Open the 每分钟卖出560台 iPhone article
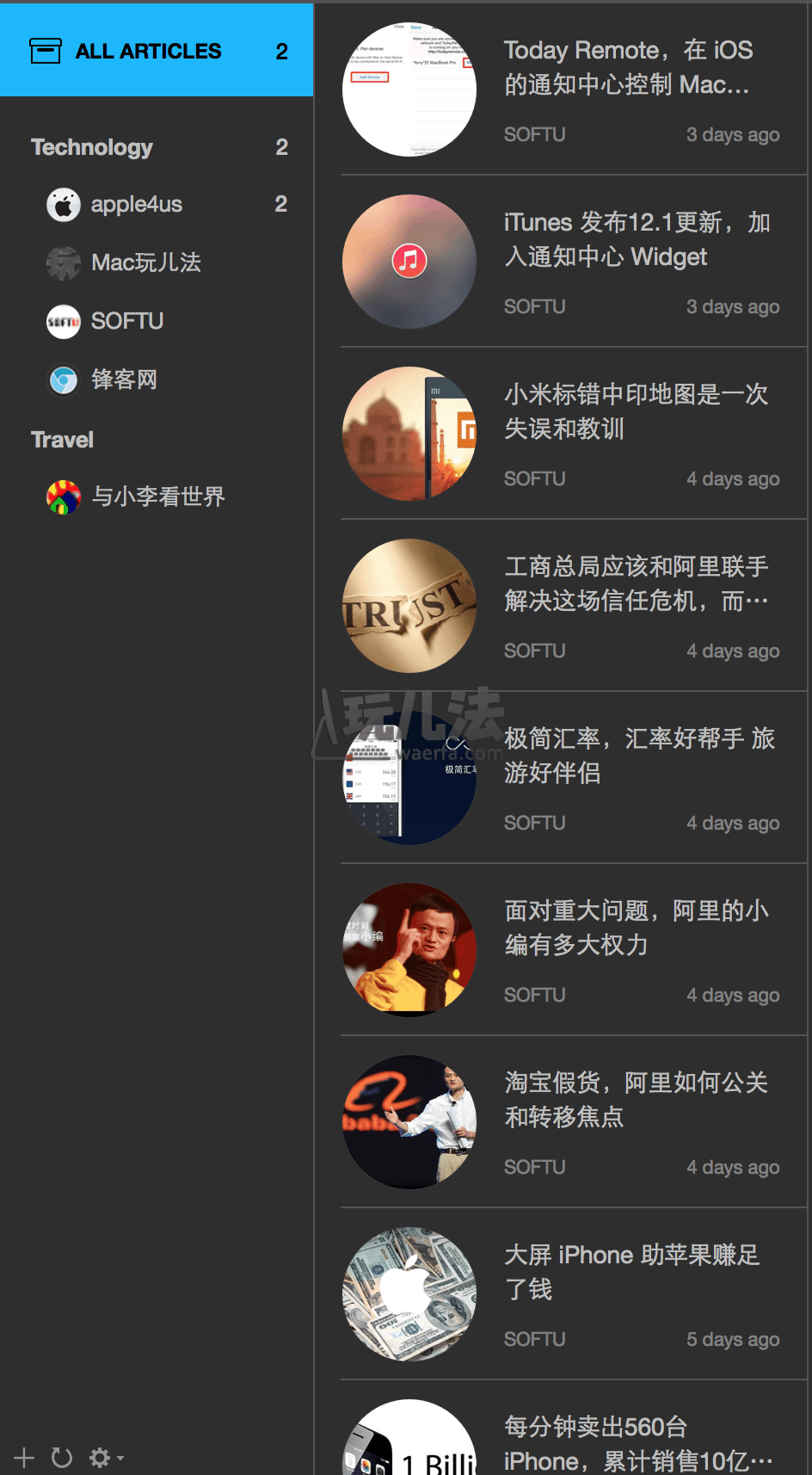This screenshot has width=812, height=1475. point(637,1443)
